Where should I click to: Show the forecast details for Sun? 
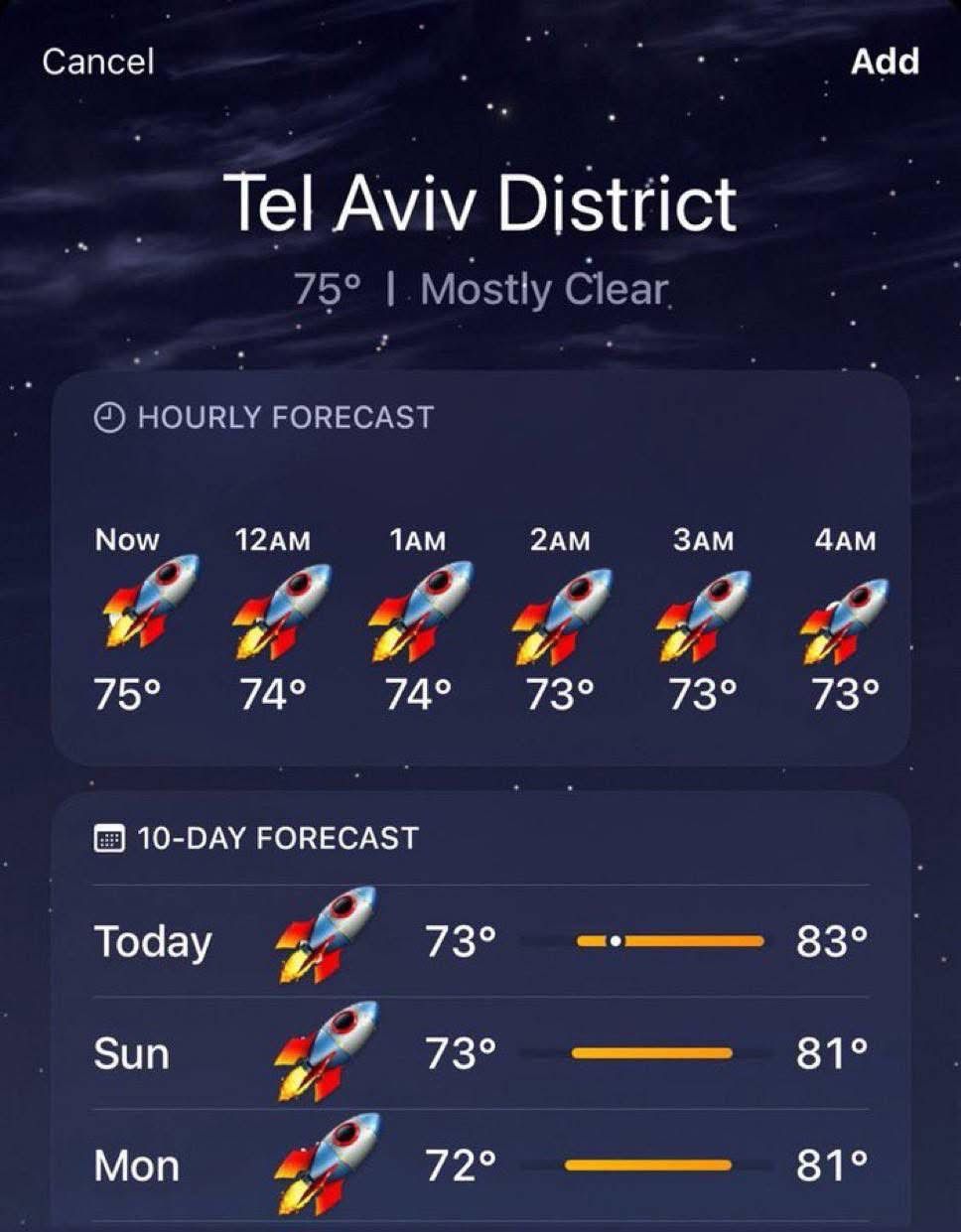click(480, 1053)
